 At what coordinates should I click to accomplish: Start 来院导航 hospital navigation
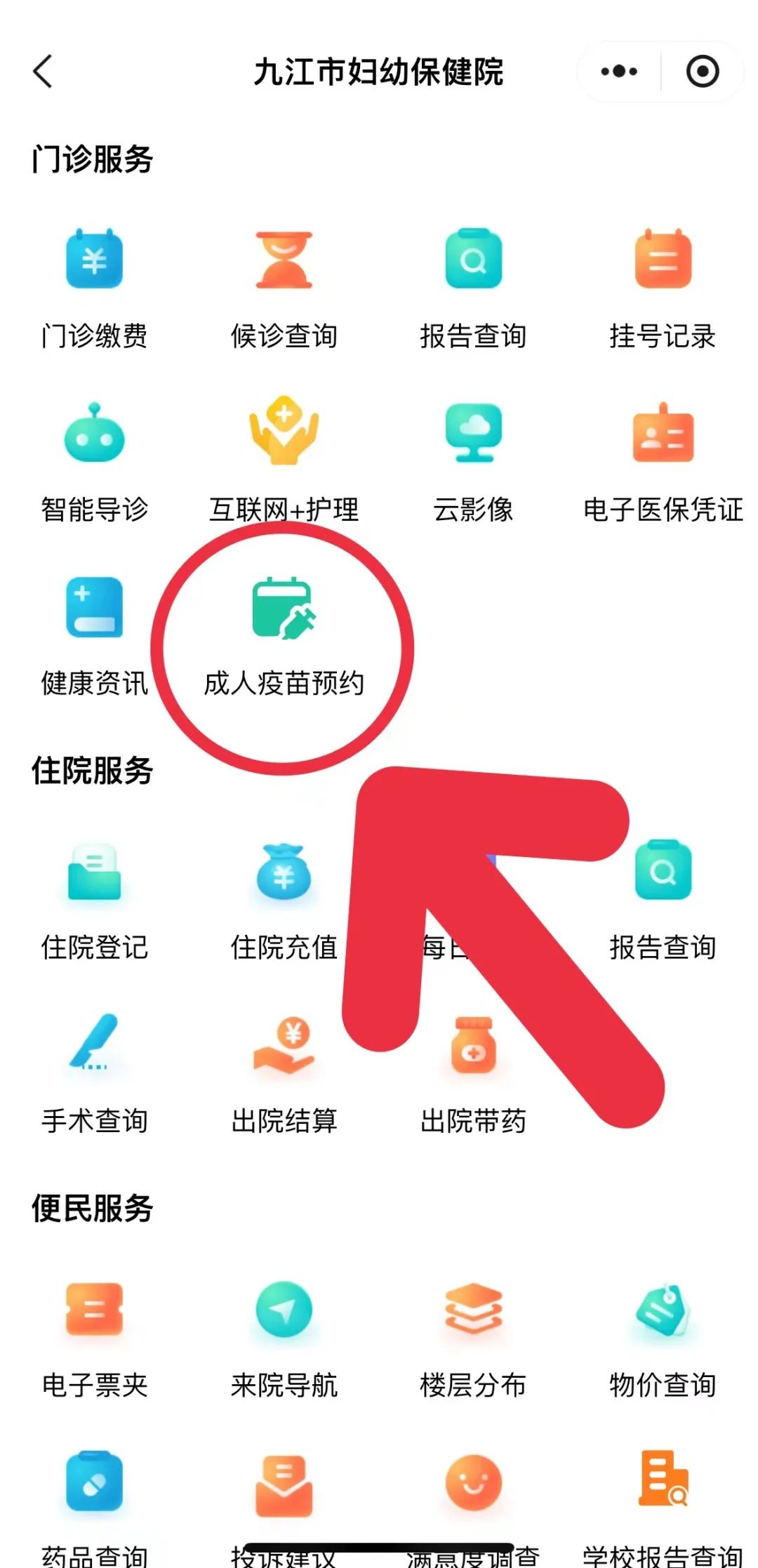click(x=284, y=1337)
